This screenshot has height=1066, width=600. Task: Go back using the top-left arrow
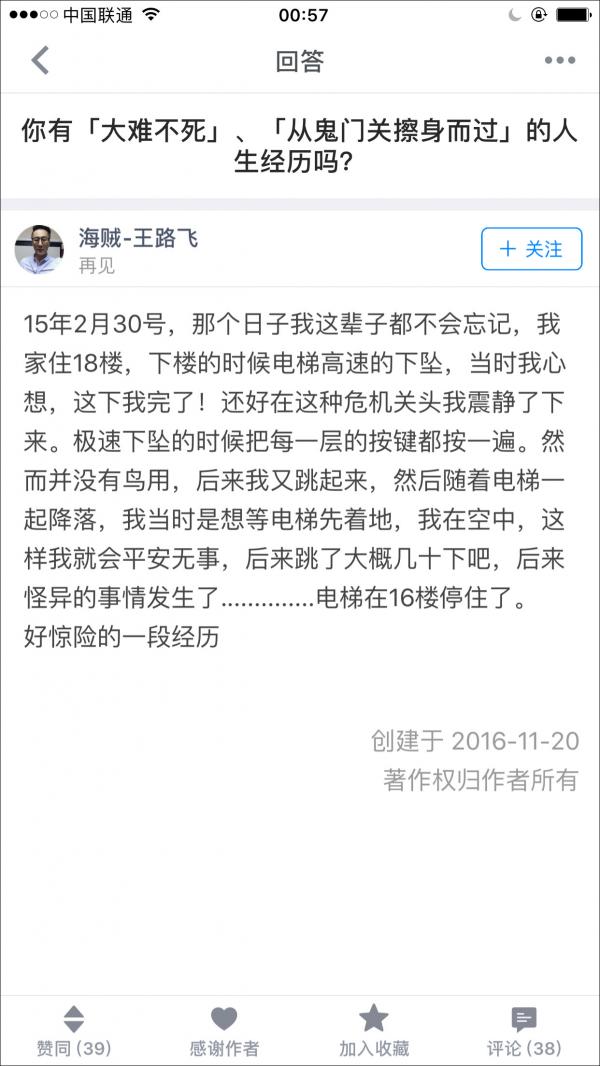point(40,61)
